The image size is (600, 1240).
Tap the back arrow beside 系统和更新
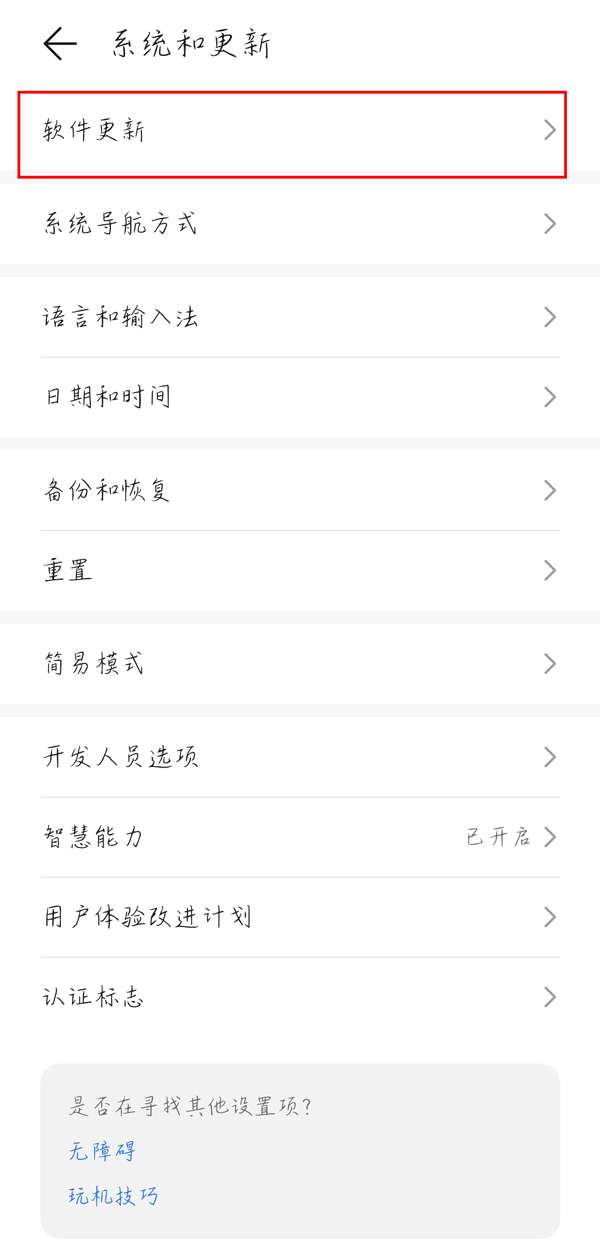[60, 44]
